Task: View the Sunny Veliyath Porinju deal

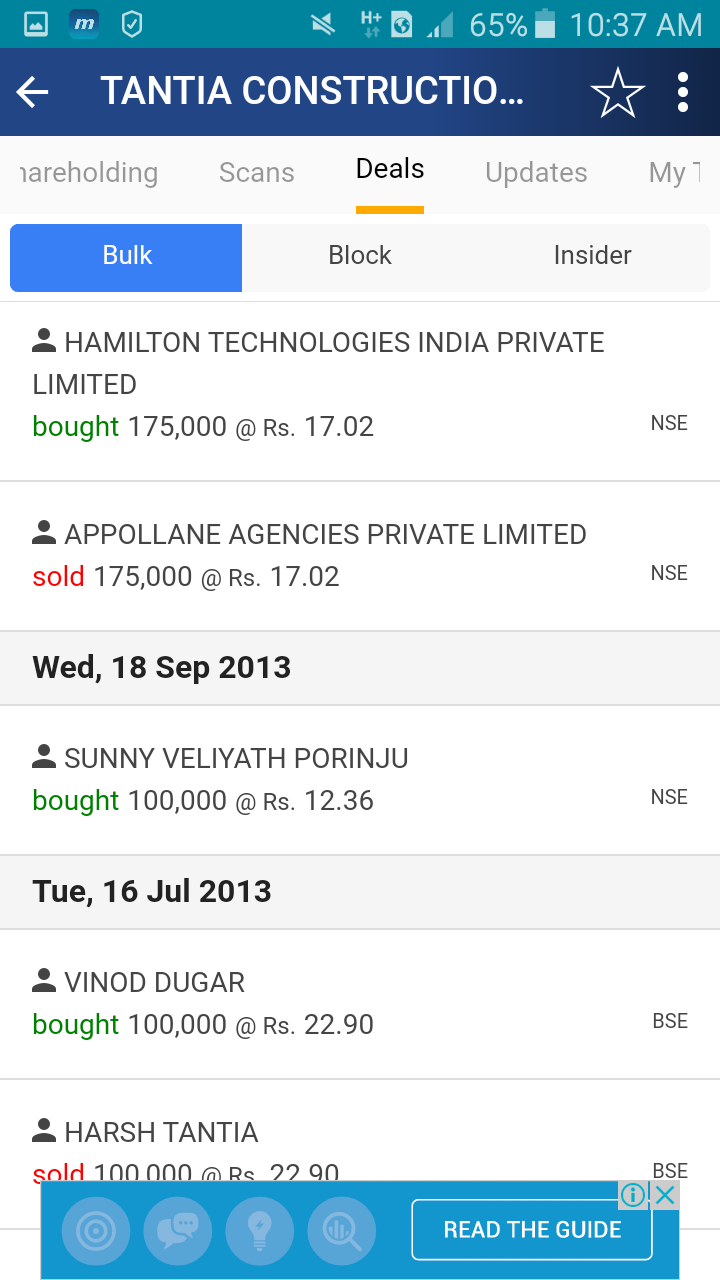Action: point(360,780)
